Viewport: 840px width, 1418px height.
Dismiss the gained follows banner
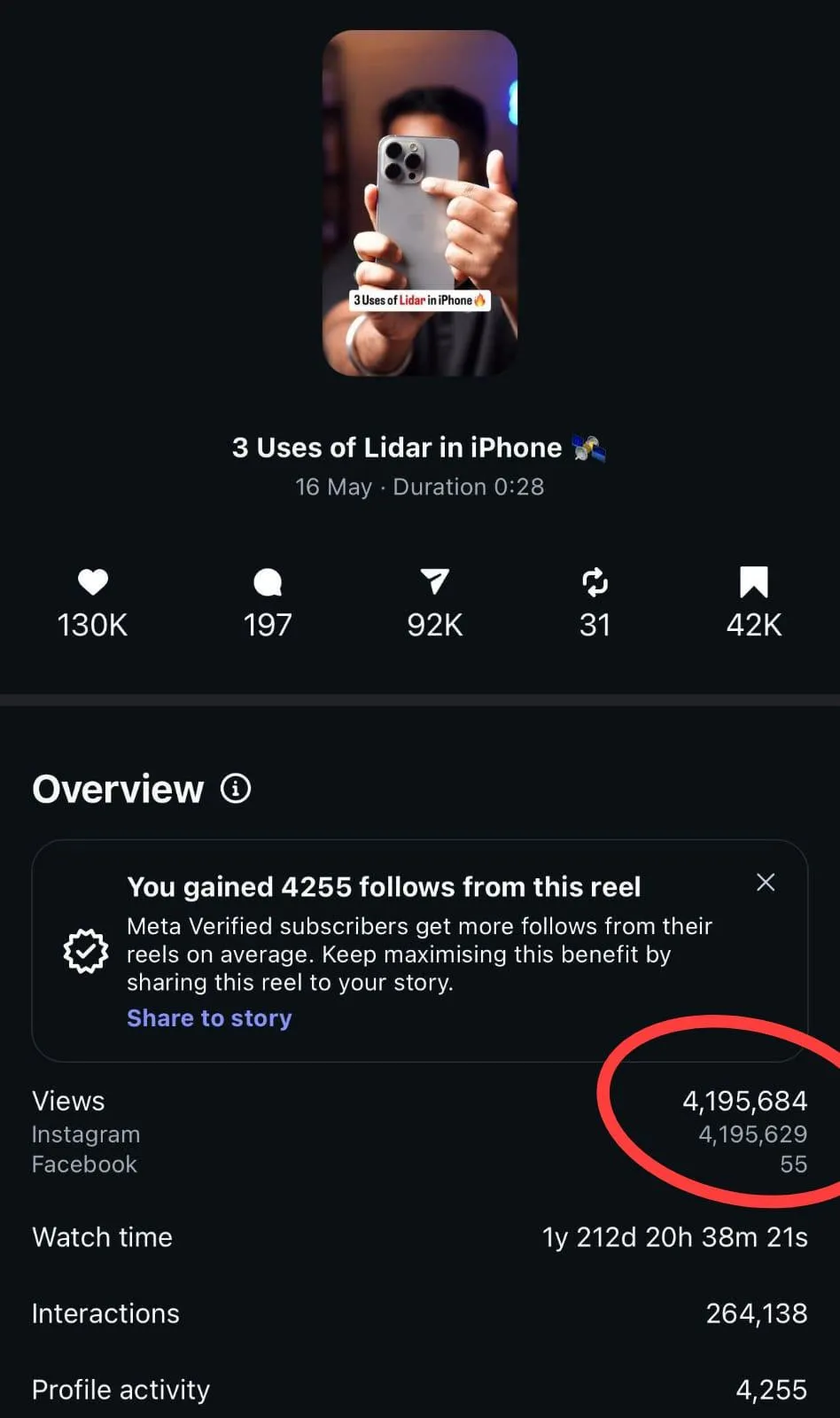point(766,882)
